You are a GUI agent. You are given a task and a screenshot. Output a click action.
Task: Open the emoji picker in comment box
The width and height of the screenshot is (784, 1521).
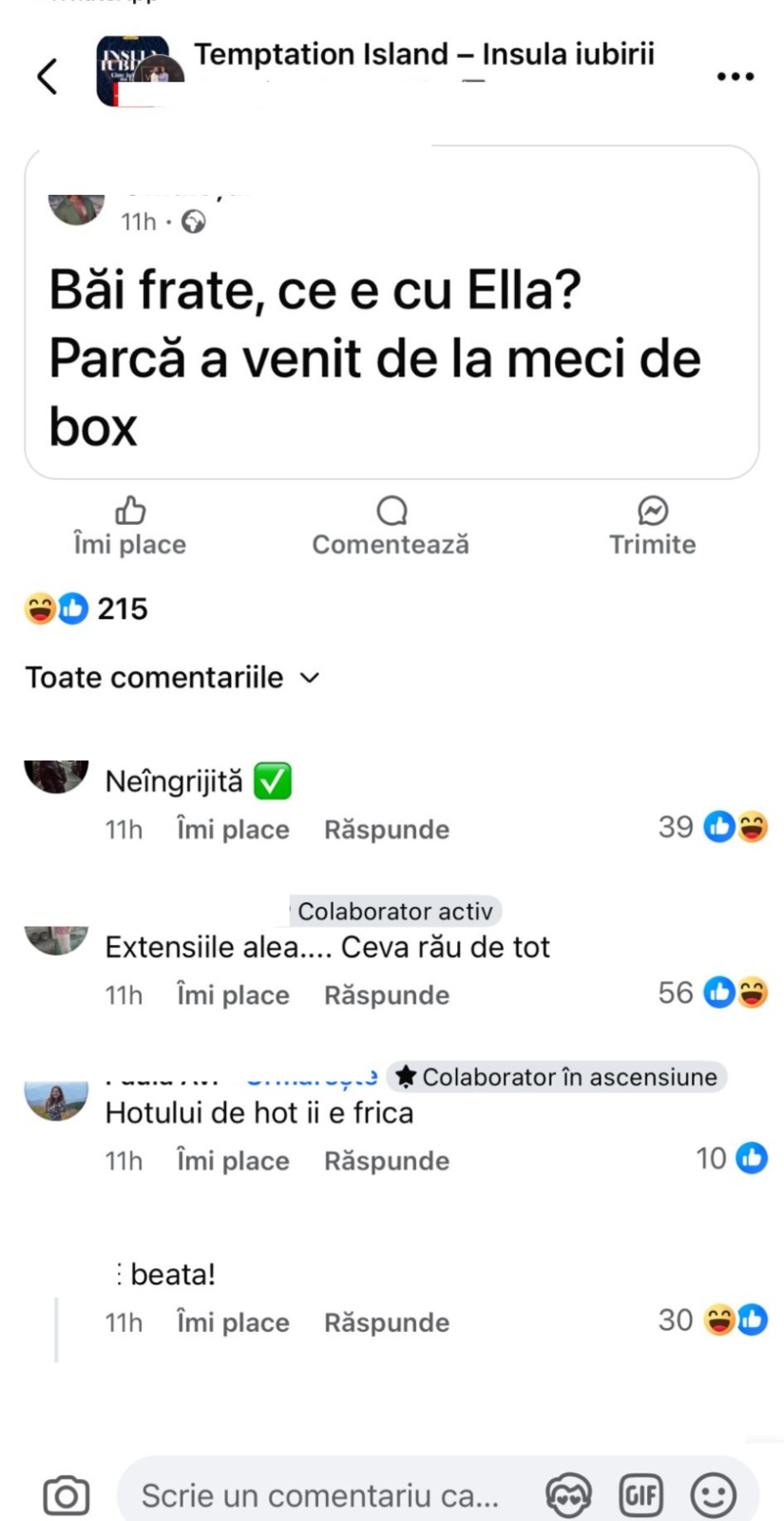[713, 1496]
